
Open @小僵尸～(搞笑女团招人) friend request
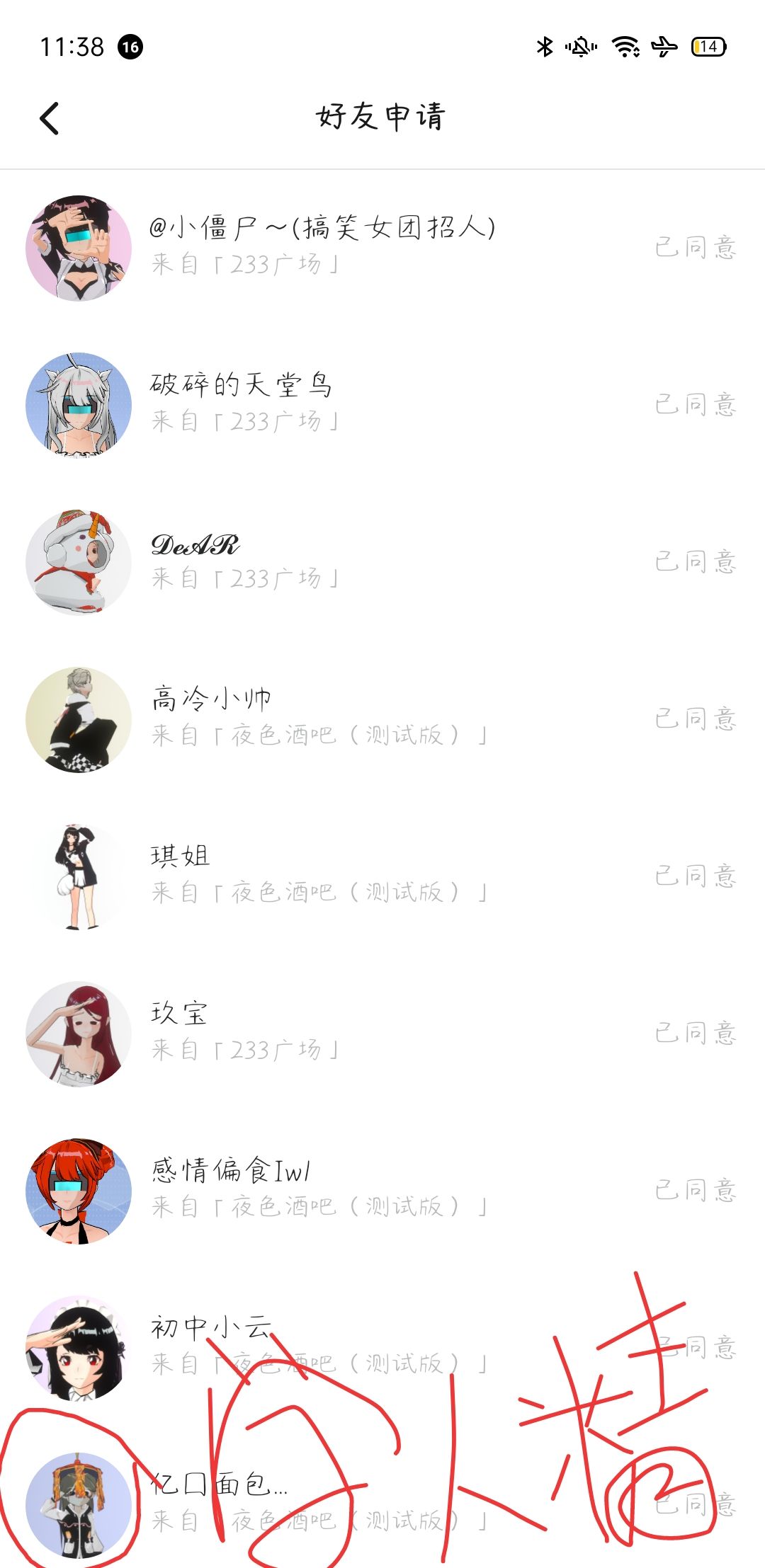[x=322, y=246]
